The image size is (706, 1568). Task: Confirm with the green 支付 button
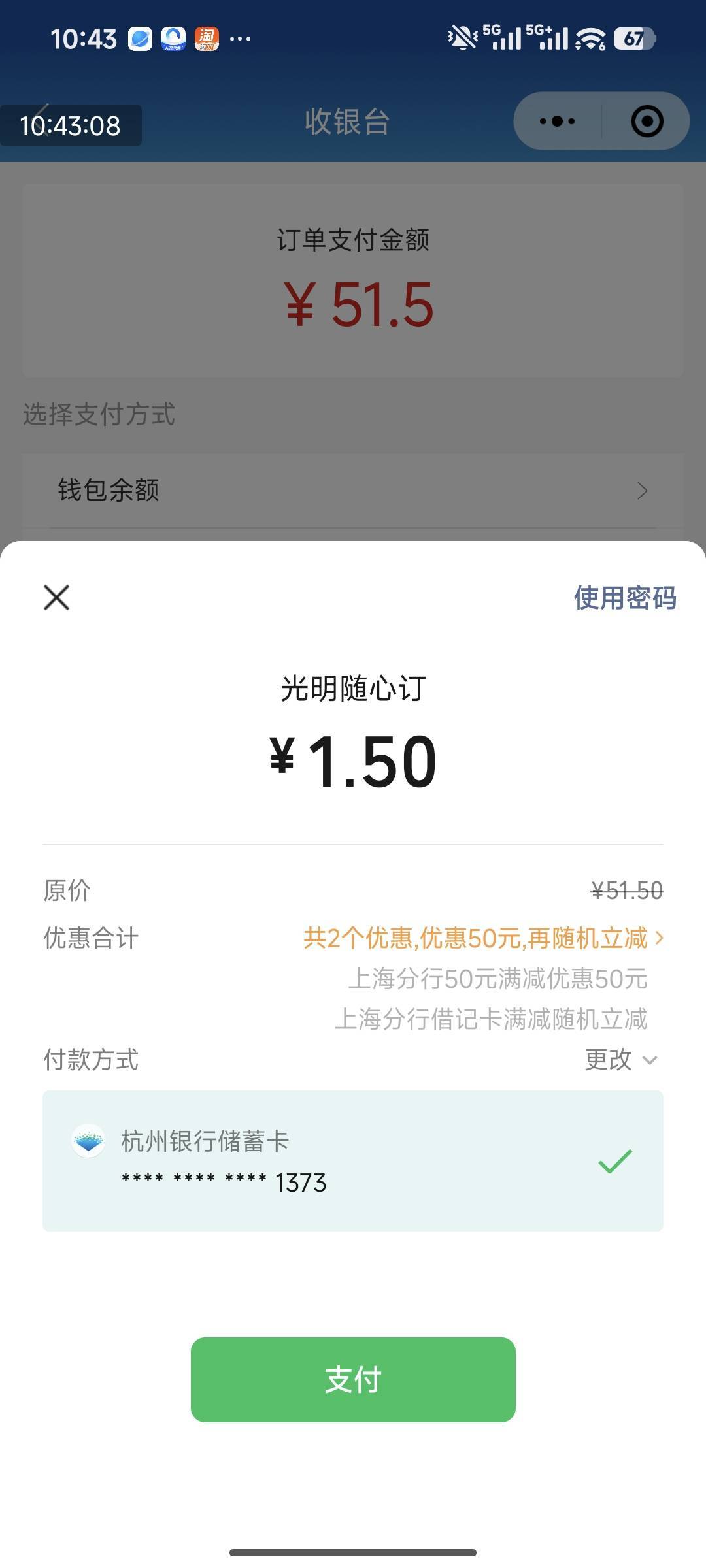point(353,1379)
